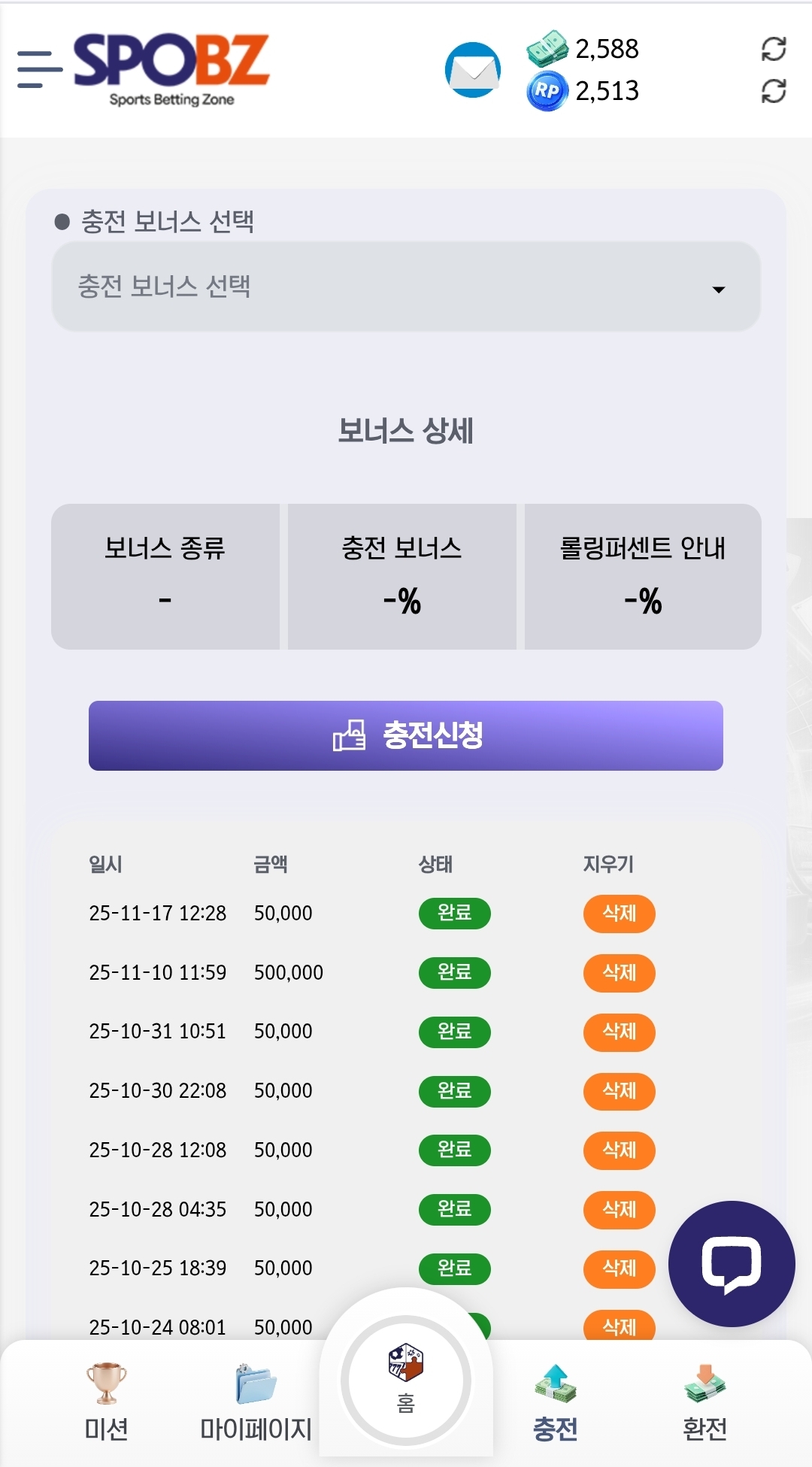This screenshot has height=1467, width=812.
Task: Open the hamburger drawer menu
Action: tap(39, 69)
